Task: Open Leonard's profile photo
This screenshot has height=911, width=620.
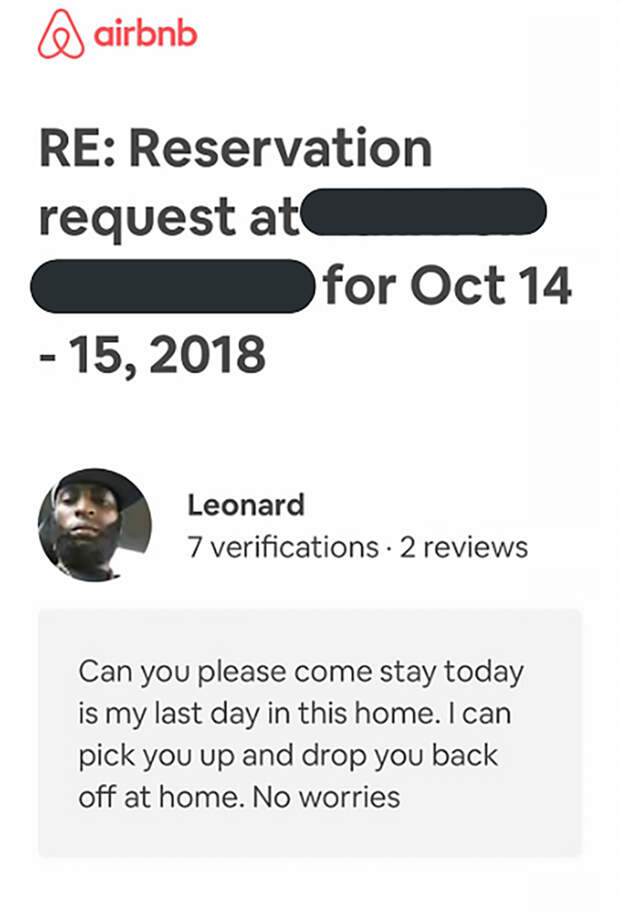Action: 95,525
